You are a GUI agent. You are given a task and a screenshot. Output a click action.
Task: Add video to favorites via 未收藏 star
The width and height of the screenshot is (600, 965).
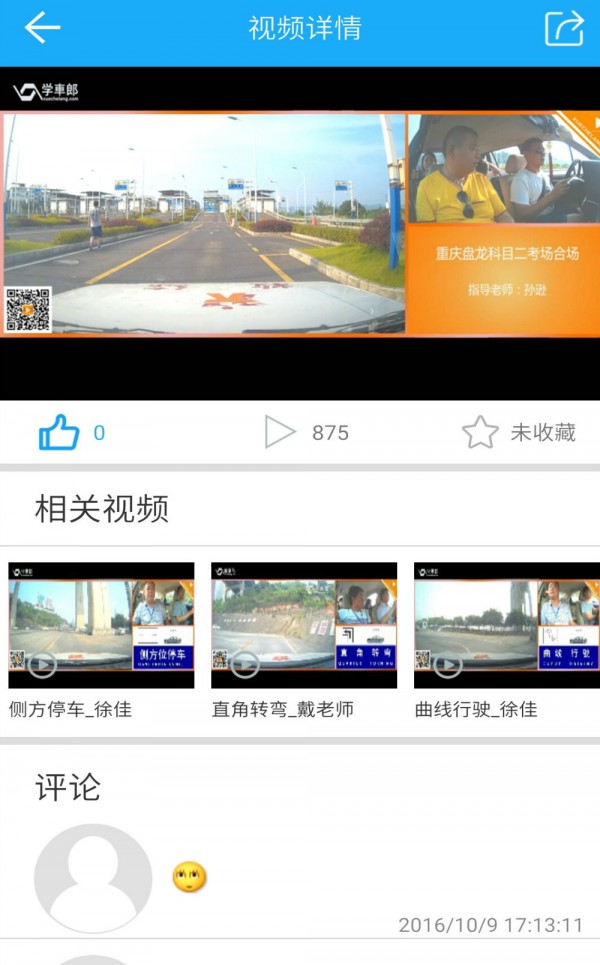[481, 432]
